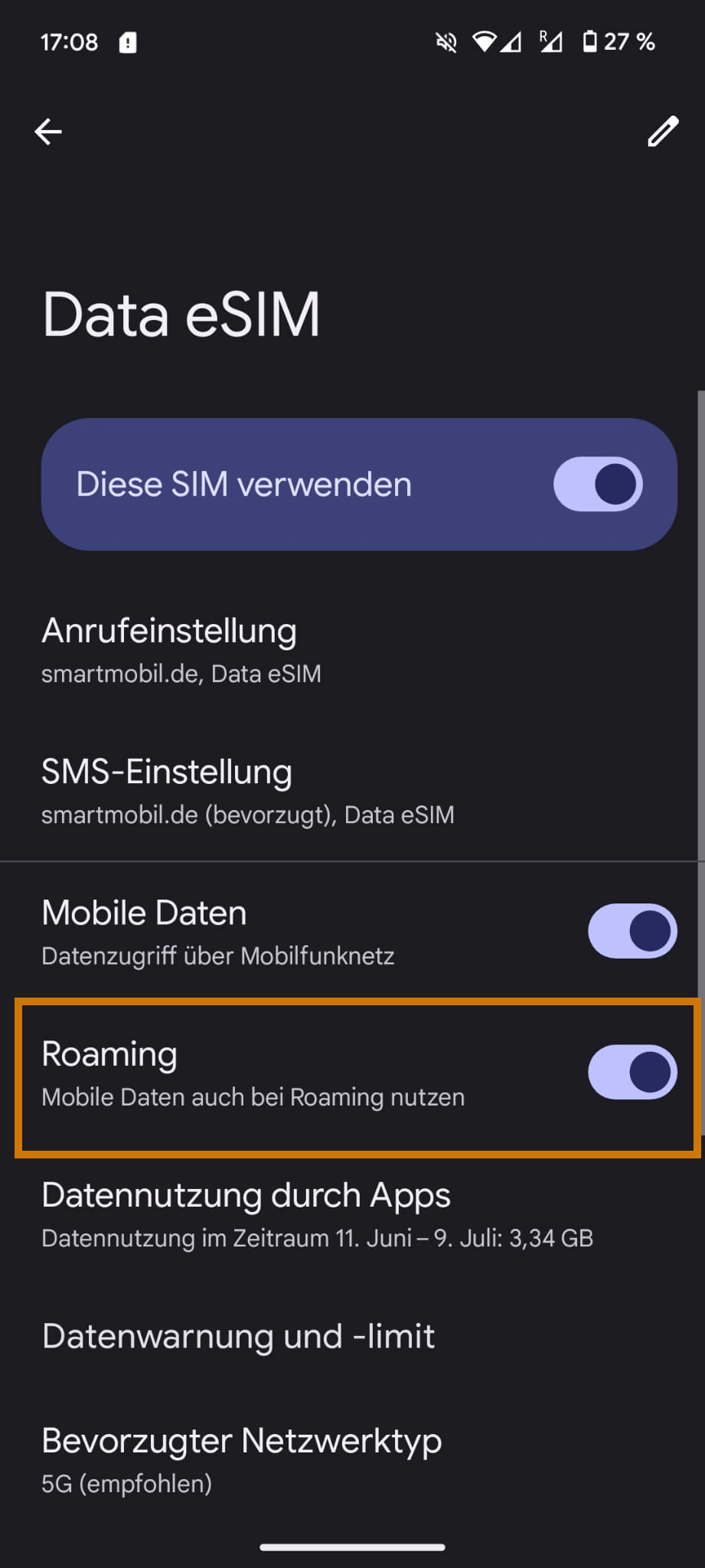Disable Roaming data usage
705x1568 pixels.
click(632, 1072)
